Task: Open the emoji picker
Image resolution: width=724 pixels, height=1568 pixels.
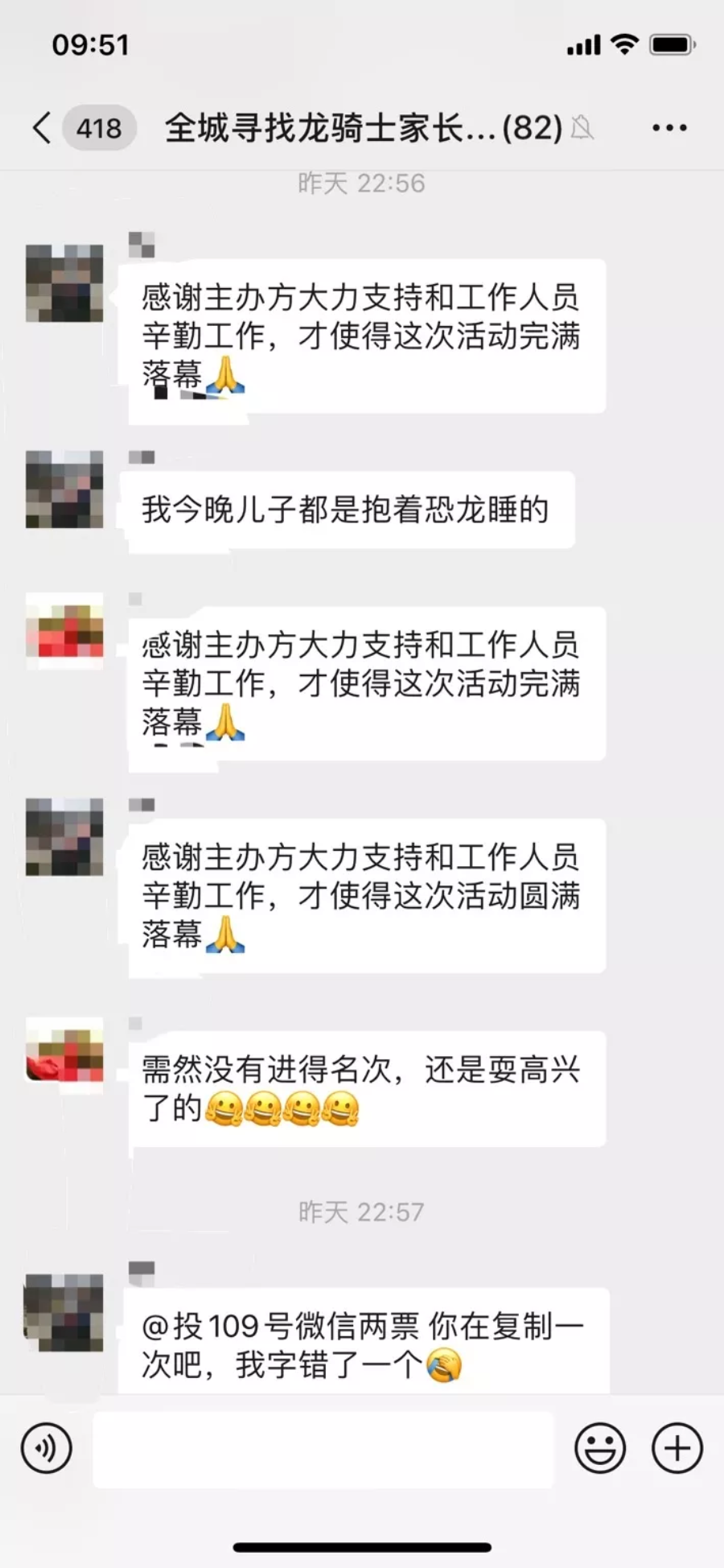Action: click(599, 1448)
